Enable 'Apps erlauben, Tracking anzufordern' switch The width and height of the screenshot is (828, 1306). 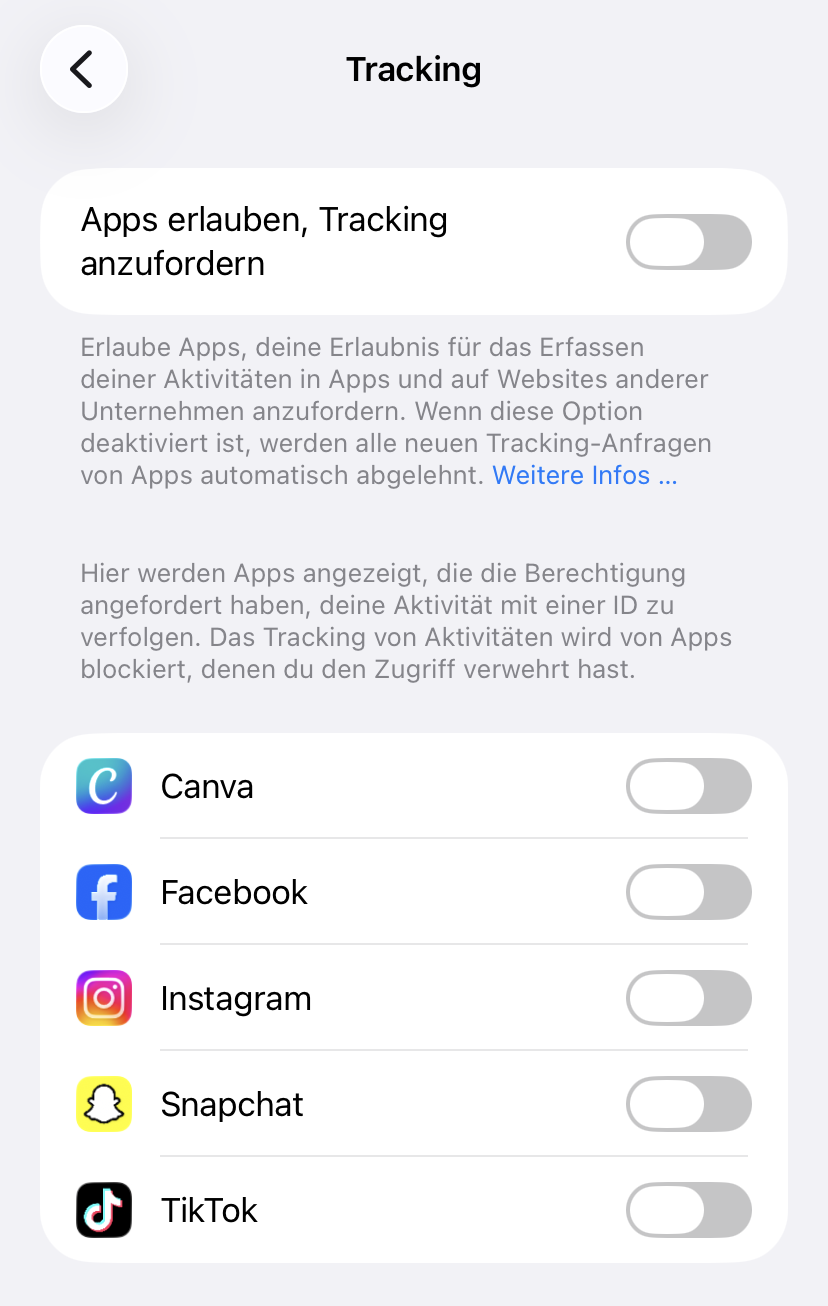688,242
